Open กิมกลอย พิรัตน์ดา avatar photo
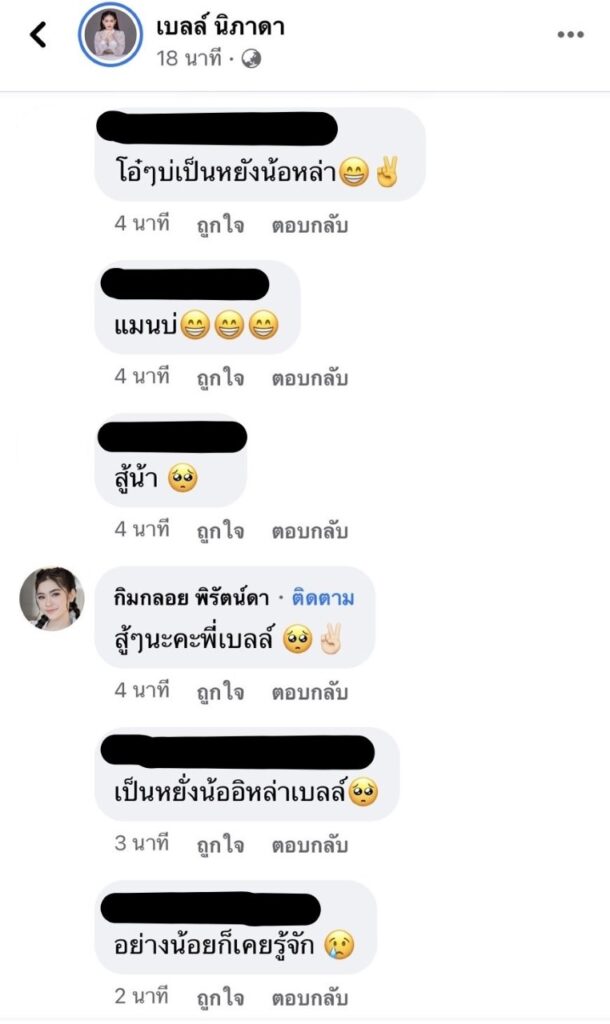Image resolution: width=610 pixels, height=1024 pixels. (51, 599)
